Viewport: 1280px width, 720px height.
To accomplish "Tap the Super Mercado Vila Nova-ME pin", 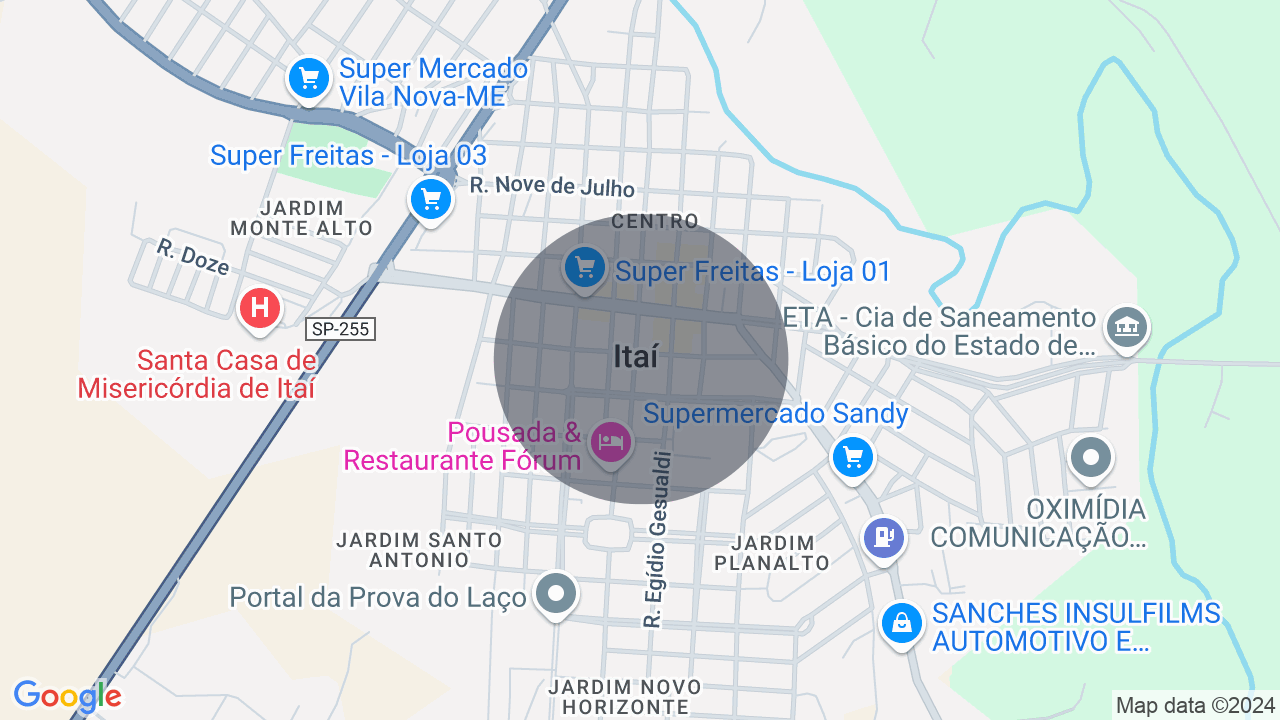I will (x=309, y=78).
